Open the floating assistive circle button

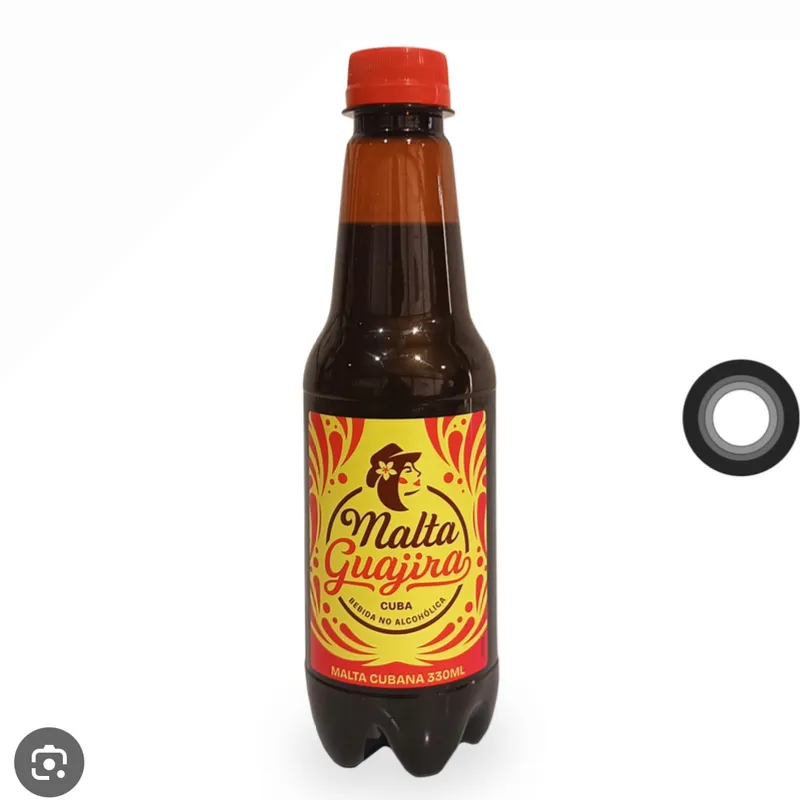click(x=741, y=417)
